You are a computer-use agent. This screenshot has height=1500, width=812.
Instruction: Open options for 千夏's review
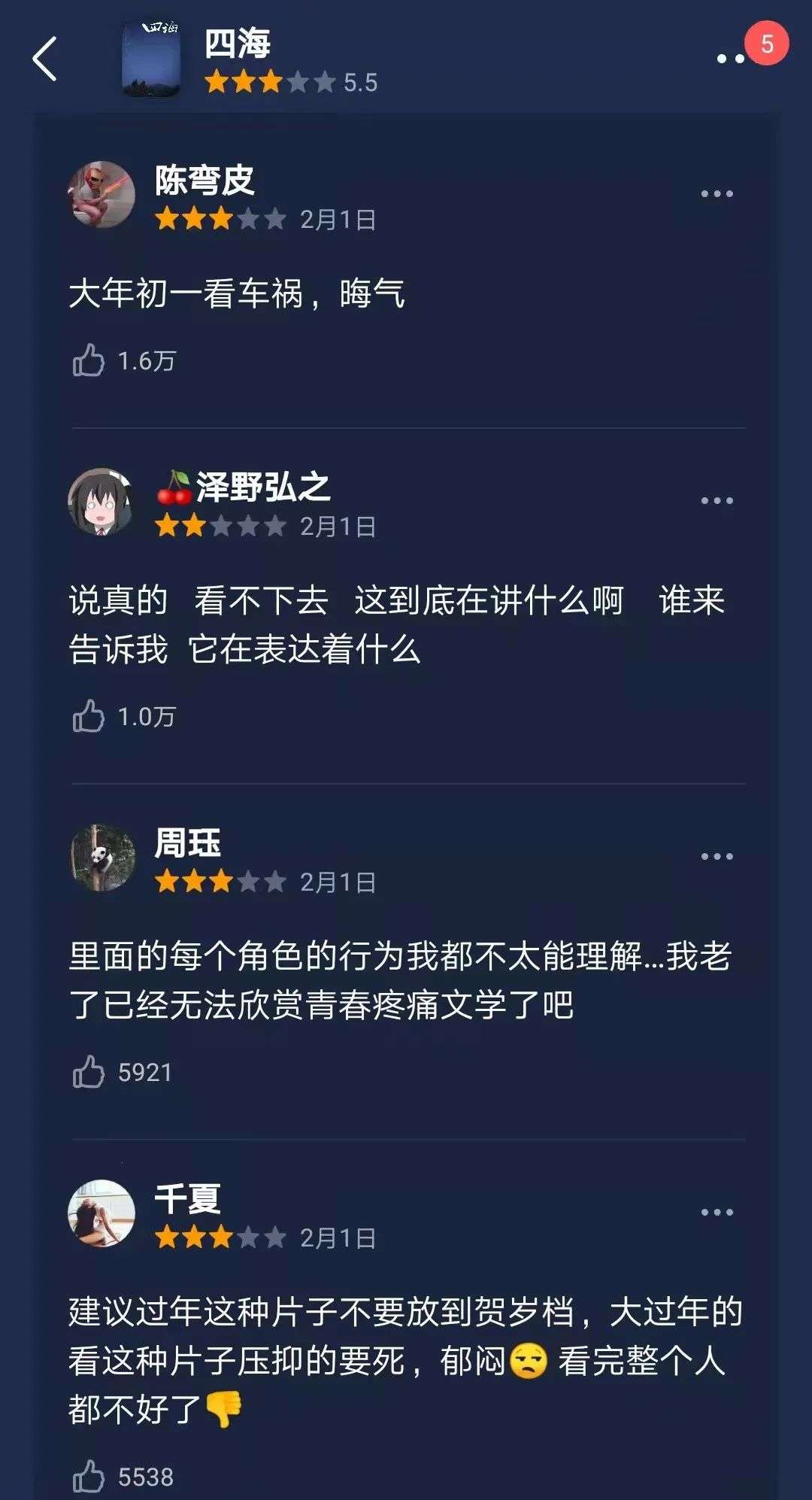(x=717, y=1213)
